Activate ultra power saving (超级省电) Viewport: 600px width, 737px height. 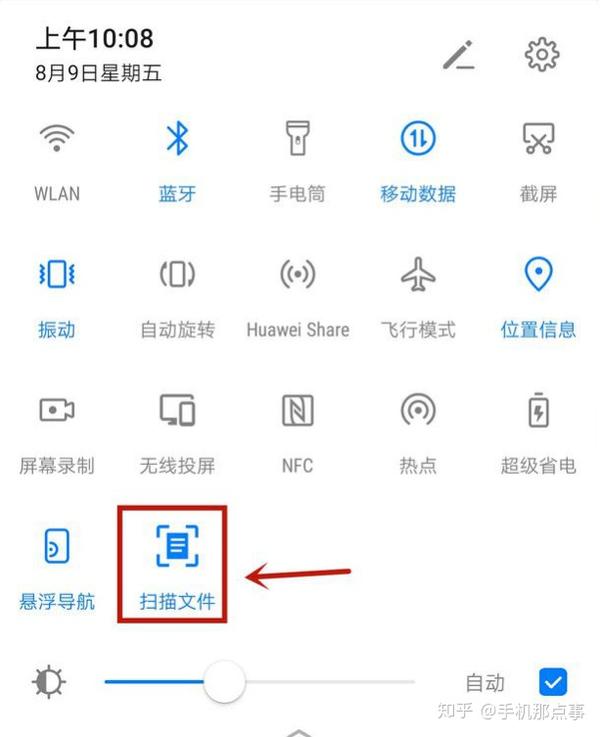pyautogui.click(x=538, y=411)
